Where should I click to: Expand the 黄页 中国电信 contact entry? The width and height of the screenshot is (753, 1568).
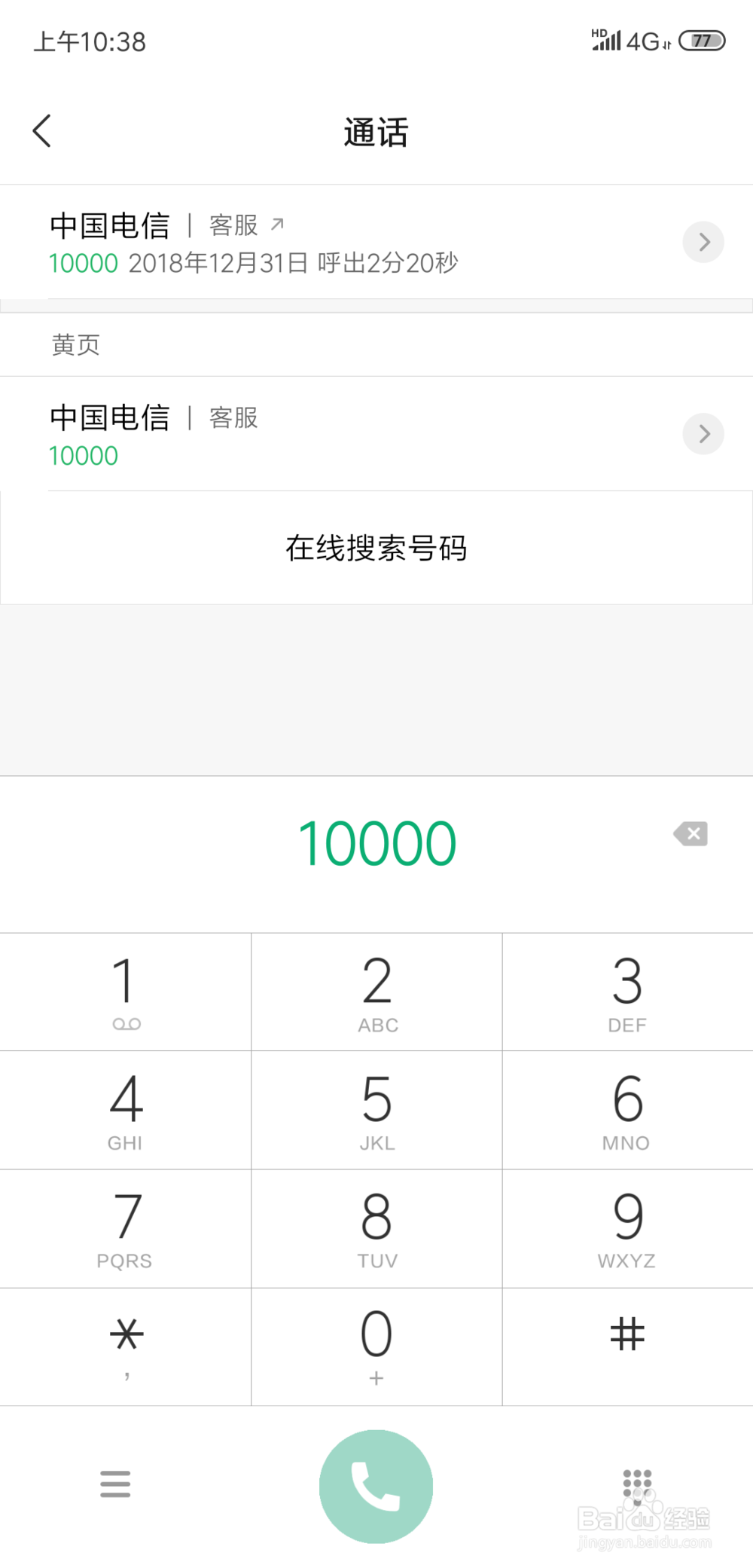click(x=703, y=433)
